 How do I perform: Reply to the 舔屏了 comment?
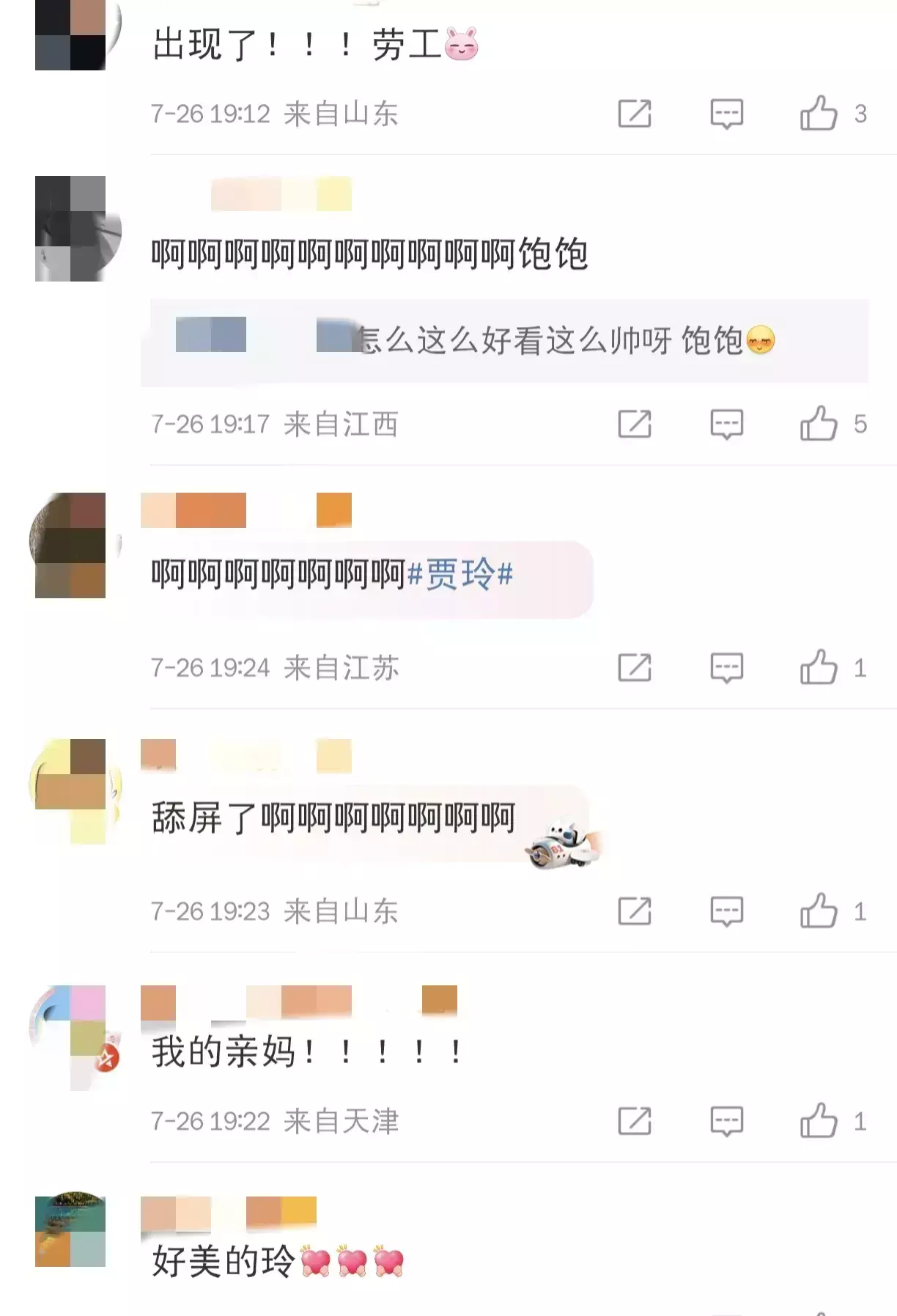click(727, 911)
